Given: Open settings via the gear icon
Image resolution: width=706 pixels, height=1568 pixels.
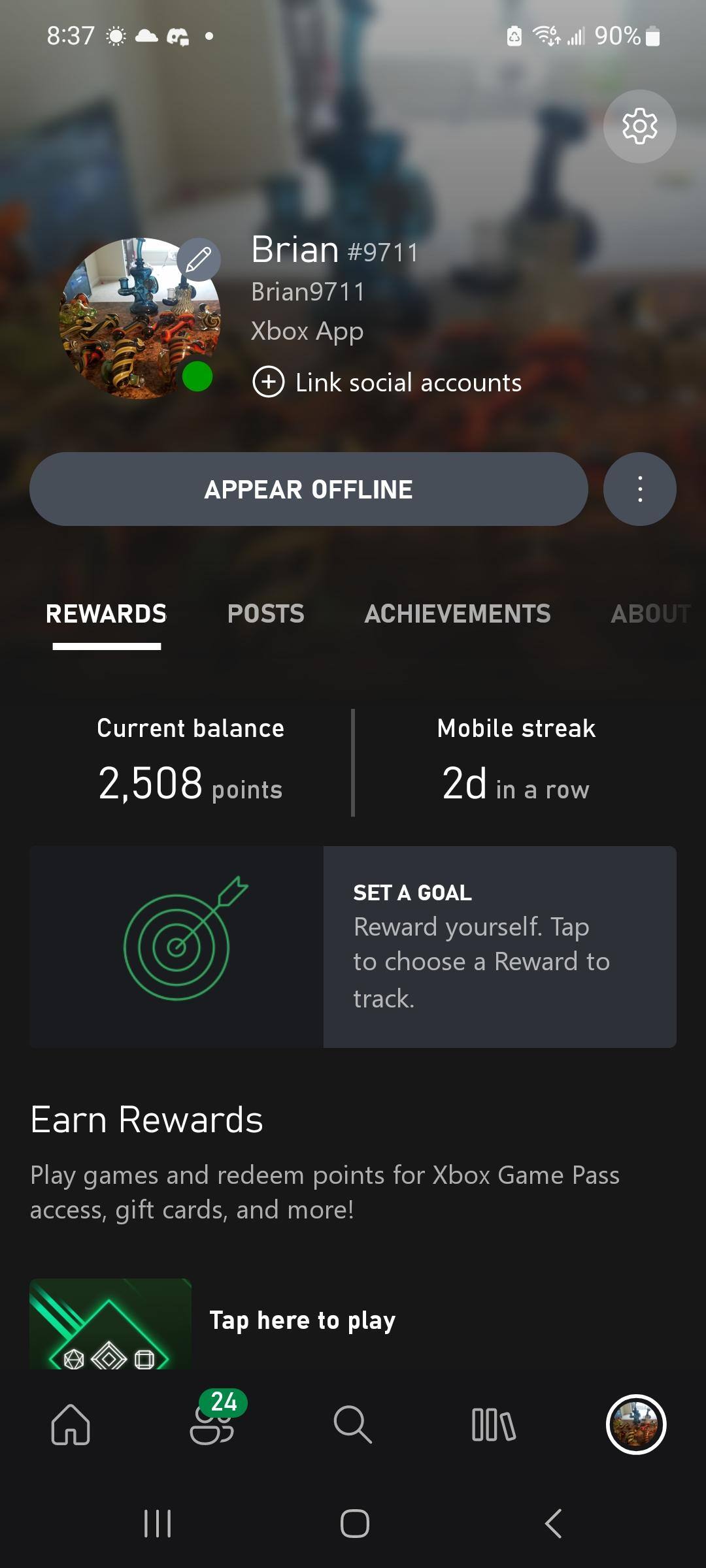Looking at the screenshot, I should tap(639, 126).
